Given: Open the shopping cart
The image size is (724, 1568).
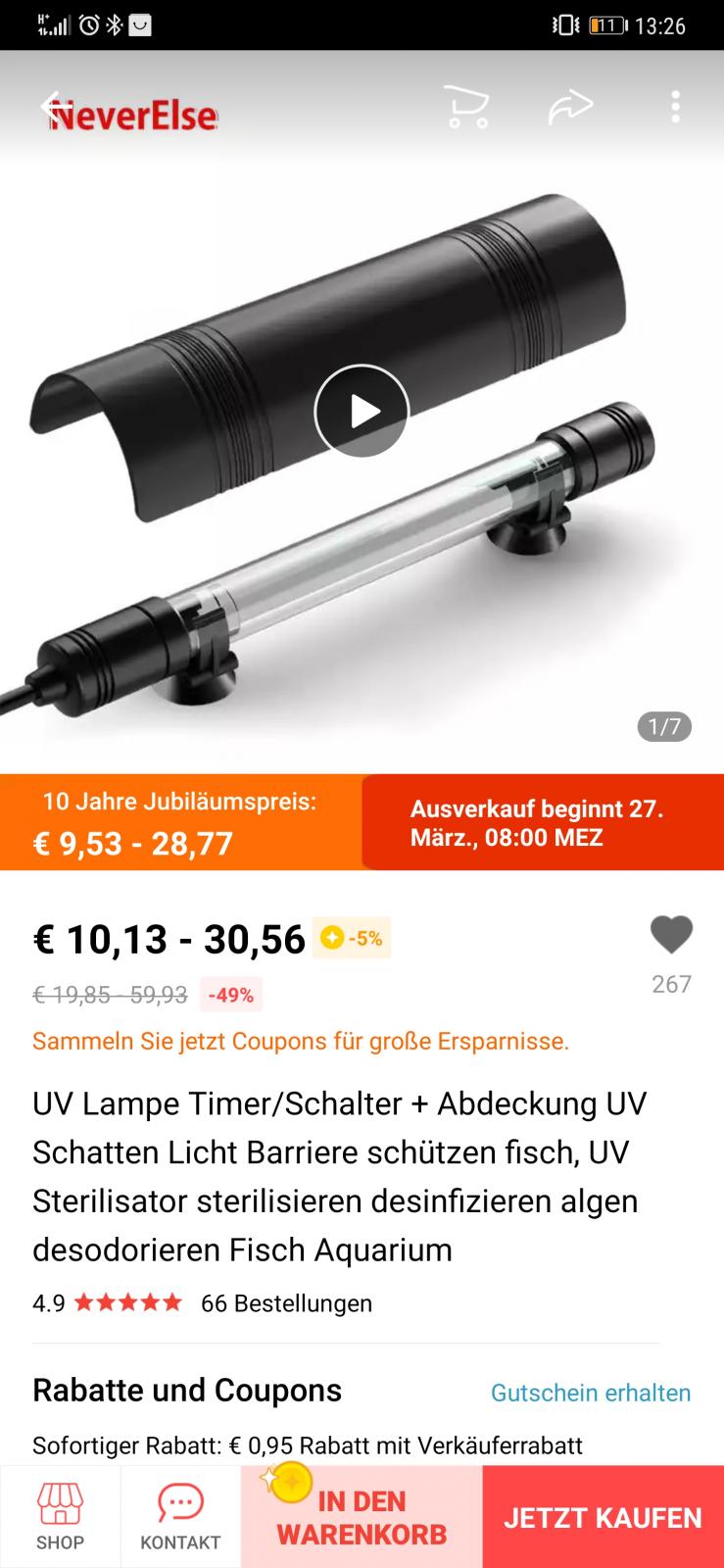Looking at the screenshot, I should click(466, 106).
